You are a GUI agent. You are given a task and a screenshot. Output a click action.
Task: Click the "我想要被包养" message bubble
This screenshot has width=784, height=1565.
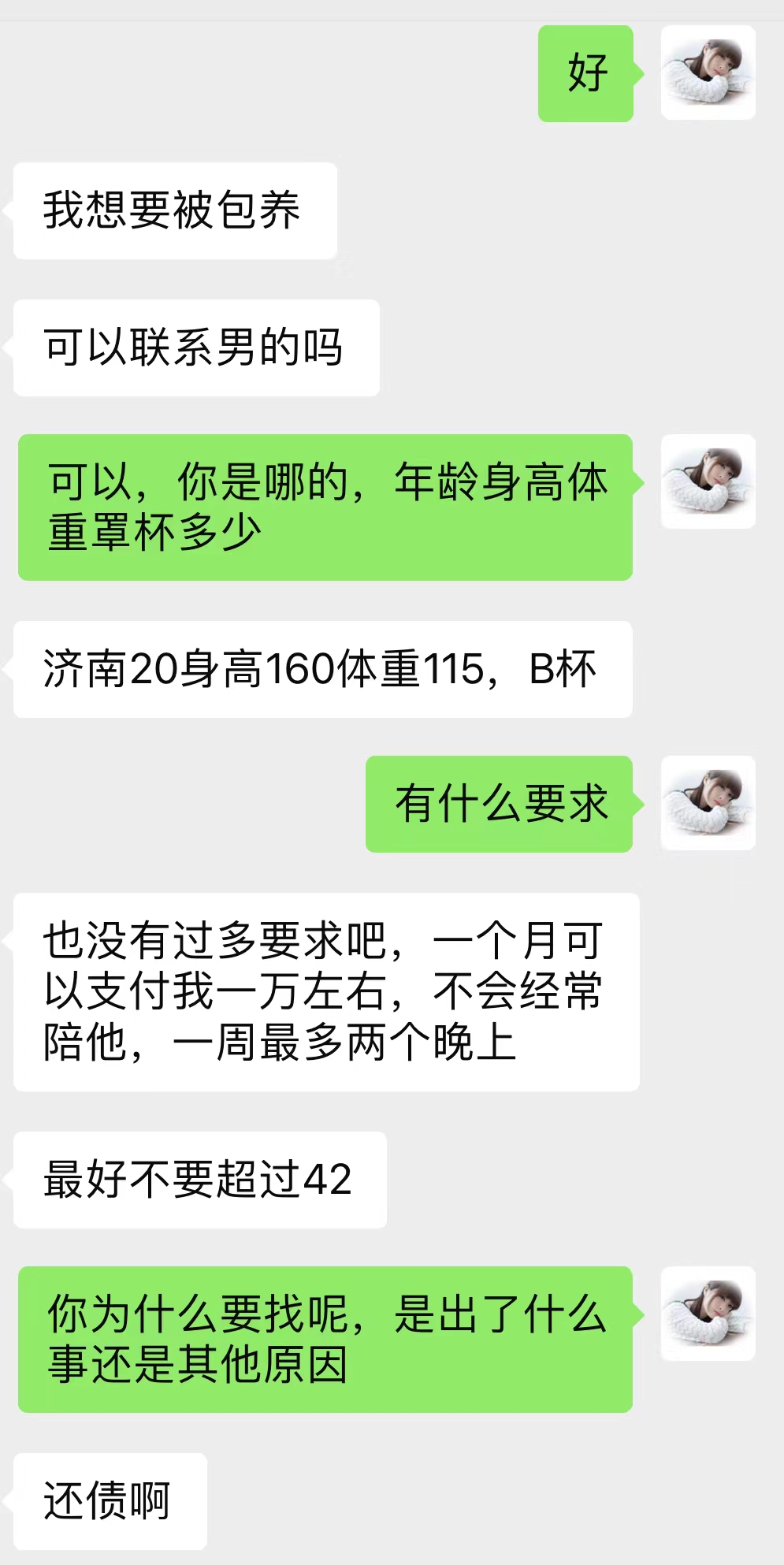[x=175, y=209]
